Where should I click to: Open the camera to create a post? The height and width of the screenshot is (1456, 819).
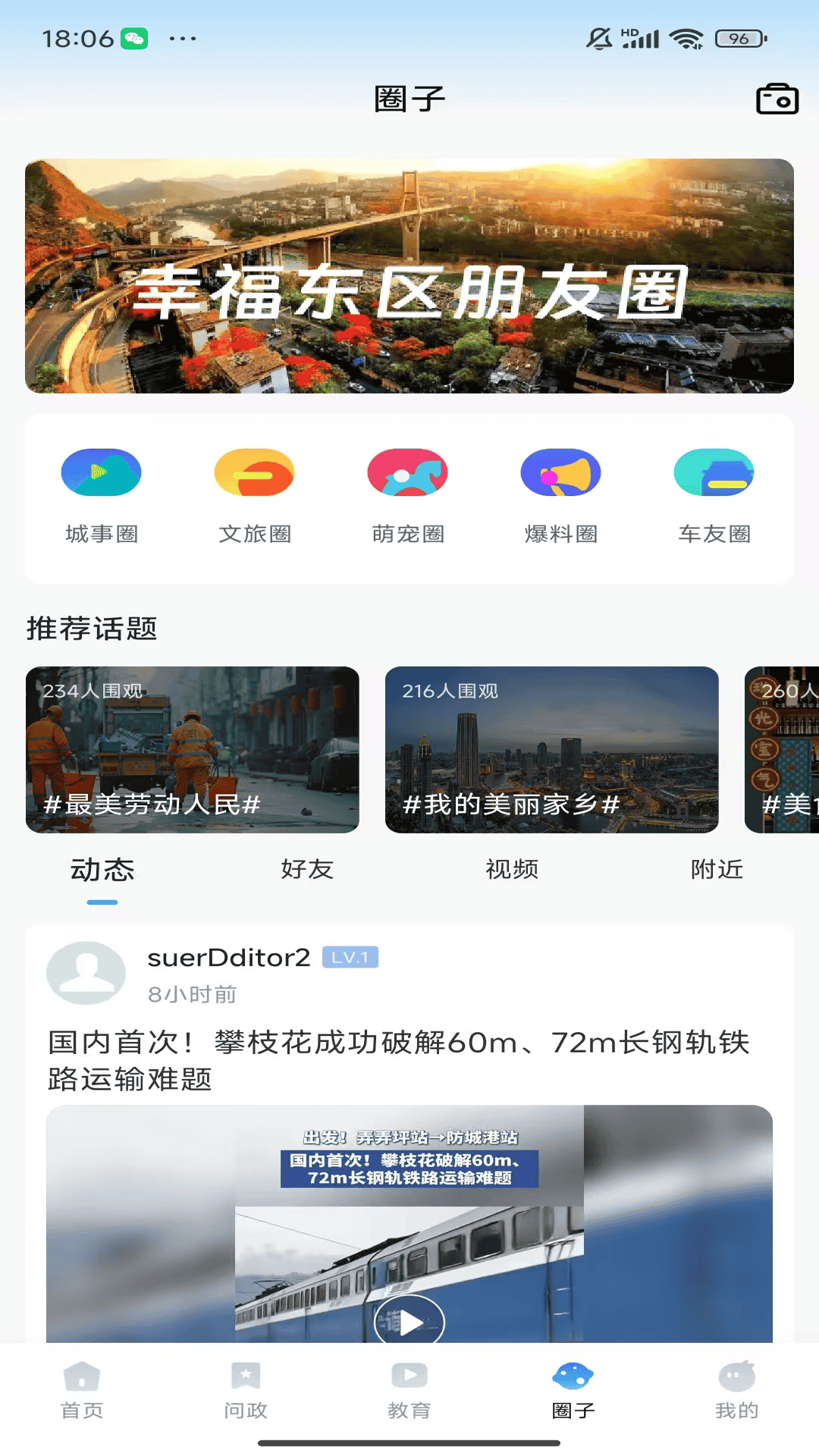tap(777, 98)
